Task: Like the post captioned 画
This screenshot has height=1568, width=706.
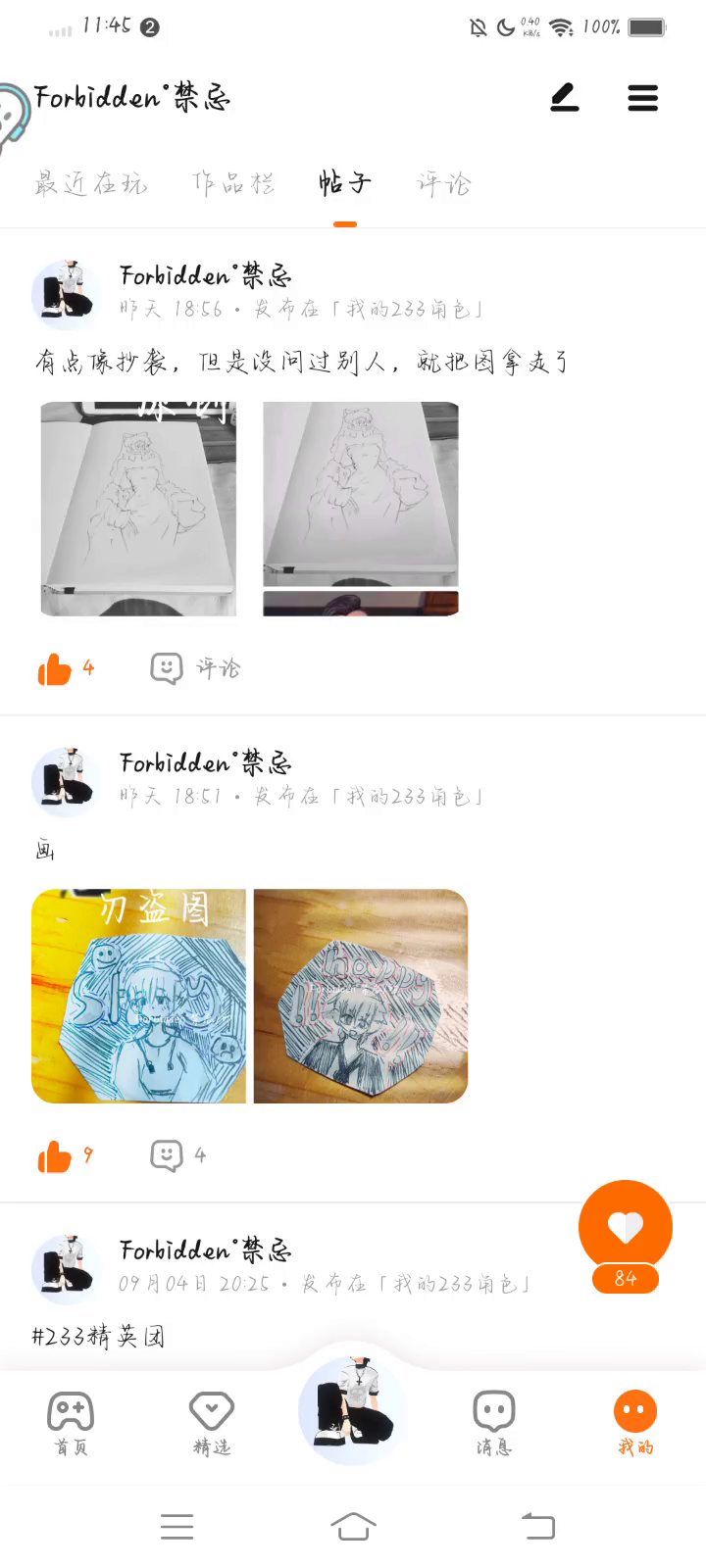Action: pos(55,1156)
